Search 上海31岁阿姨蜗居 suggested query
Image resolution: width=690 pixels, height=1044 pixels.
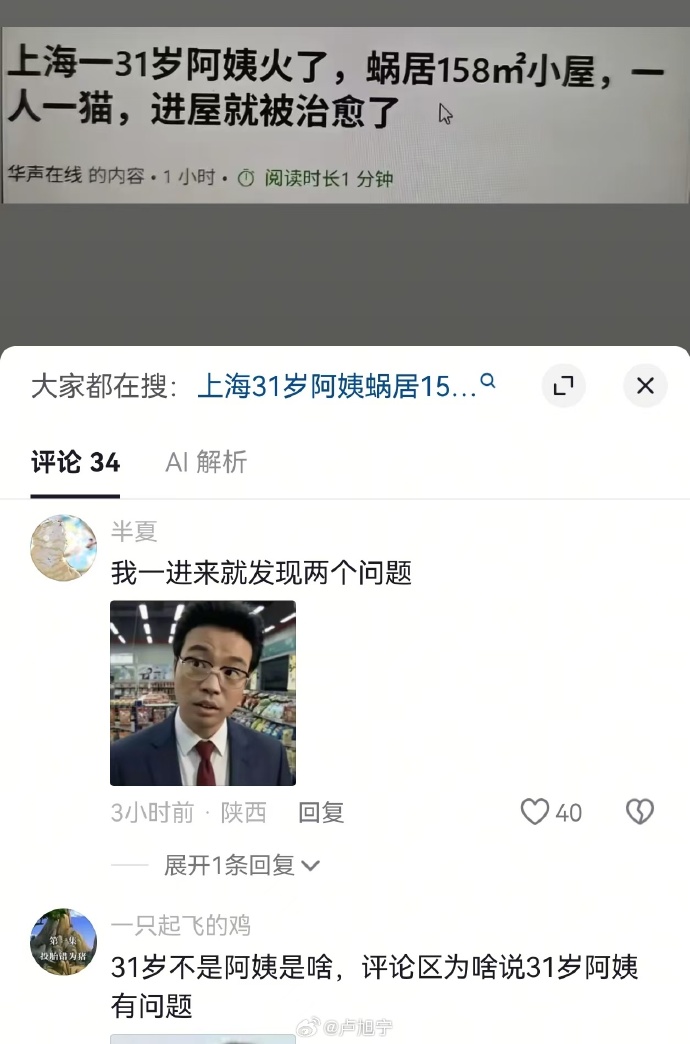point(346,386)
